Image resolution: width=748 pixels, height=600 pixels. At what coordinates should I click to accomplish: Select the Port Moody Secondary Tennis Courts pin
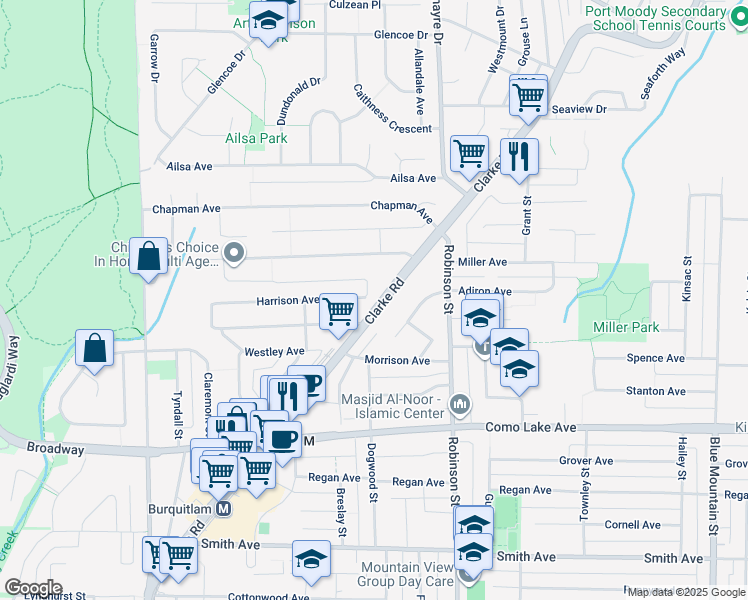tap(739, 17)
